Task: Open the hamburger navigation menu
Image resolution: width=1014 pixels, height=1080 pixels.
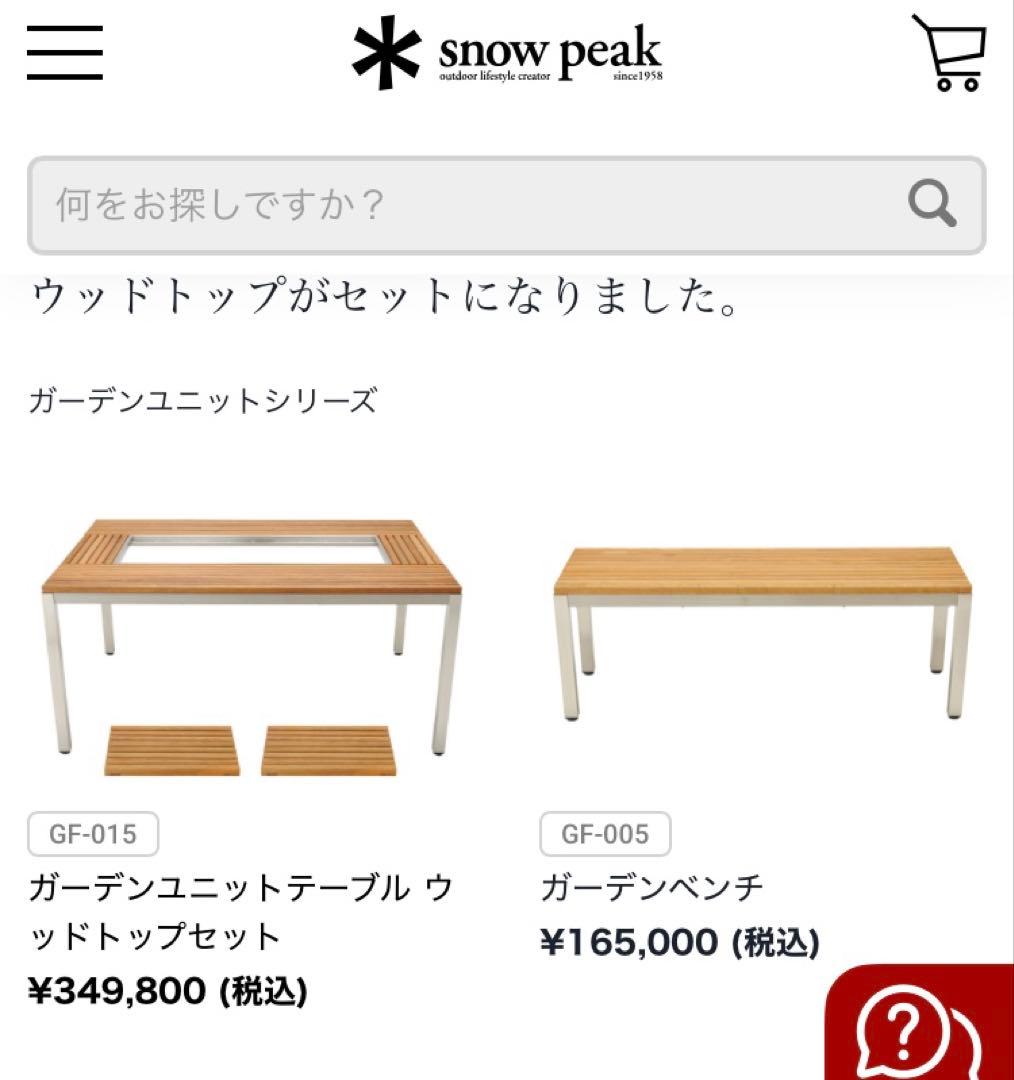Action: (x=65, y=55)
